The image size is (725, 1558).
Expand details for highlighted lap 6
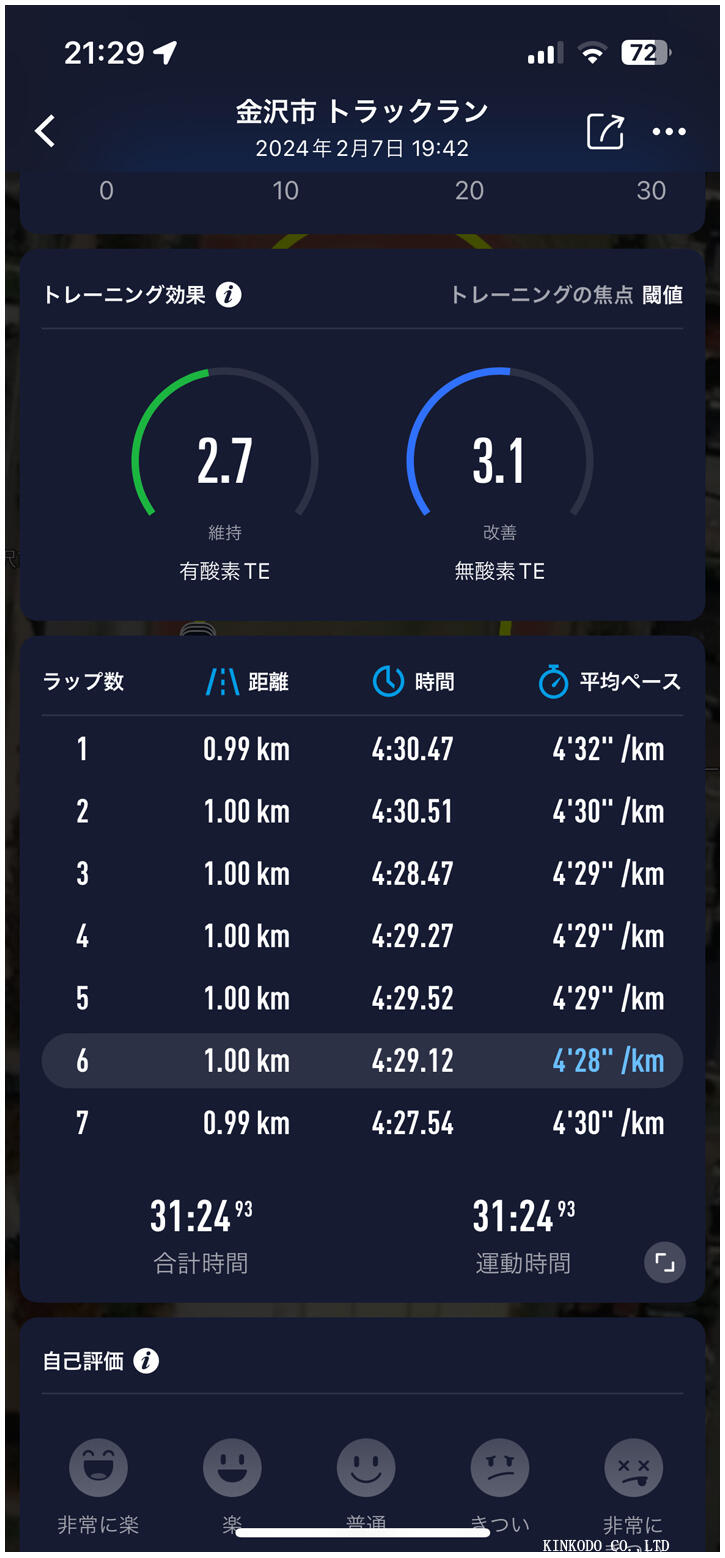point(362,1060)
